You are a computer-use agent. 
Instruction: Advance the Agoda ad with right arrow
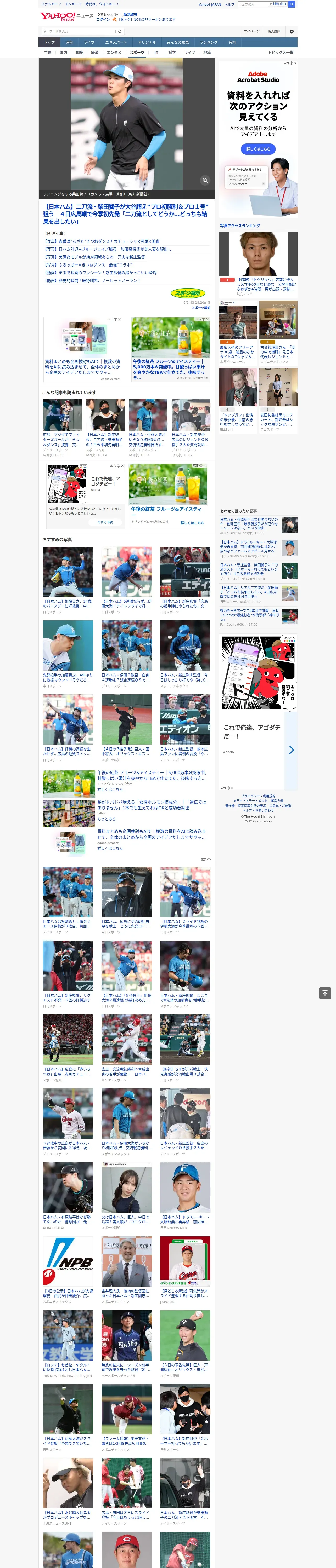click(291, 750)
